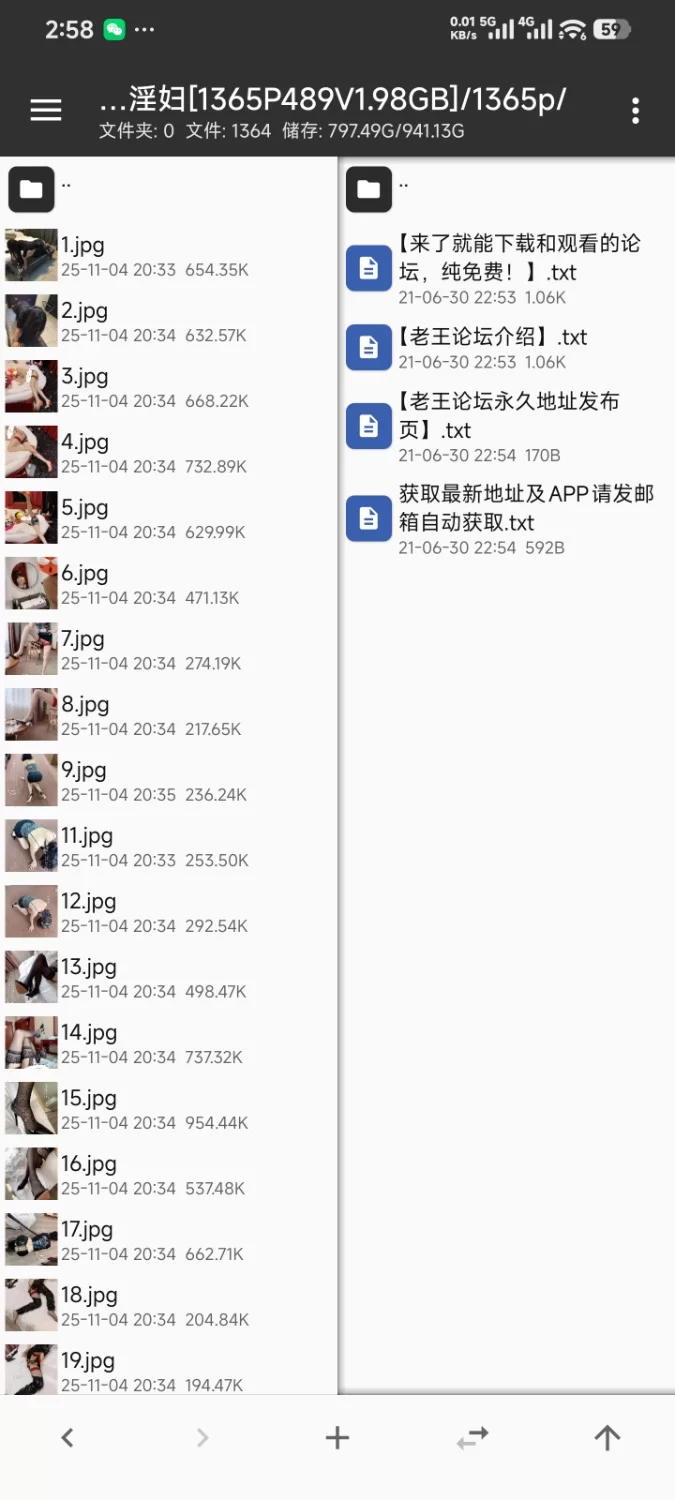Tap the up arrow in bottom toolbar
Screen dimensions: 675x1500
tap(607, 1438)
